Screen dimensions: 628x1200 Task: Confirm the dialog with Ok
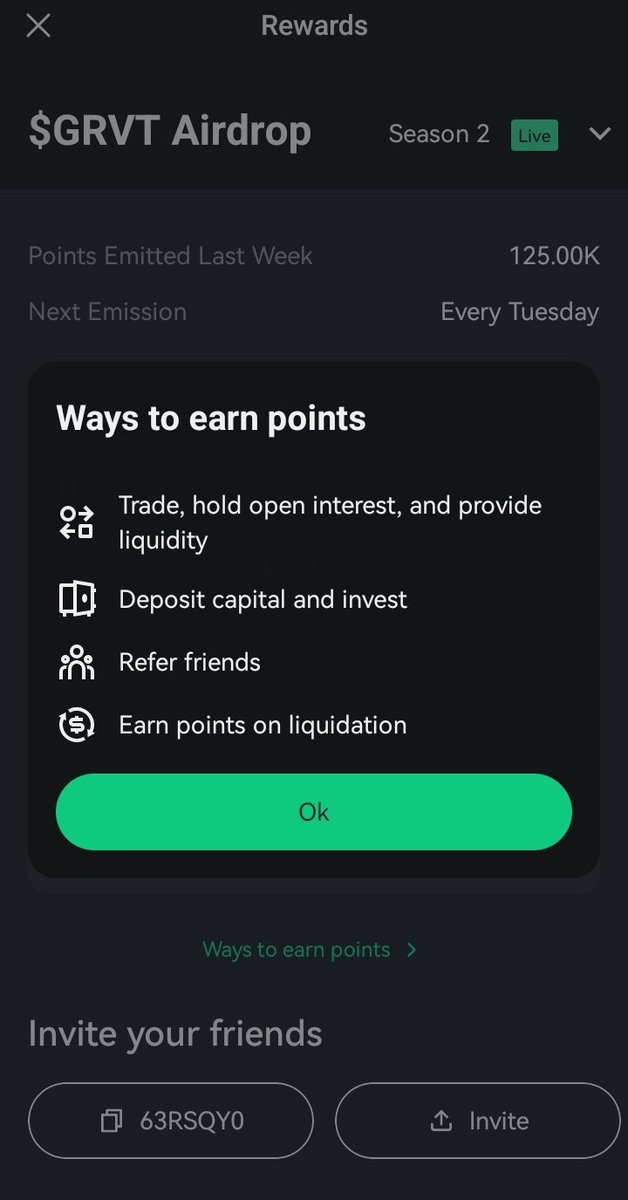click(314, 812)
